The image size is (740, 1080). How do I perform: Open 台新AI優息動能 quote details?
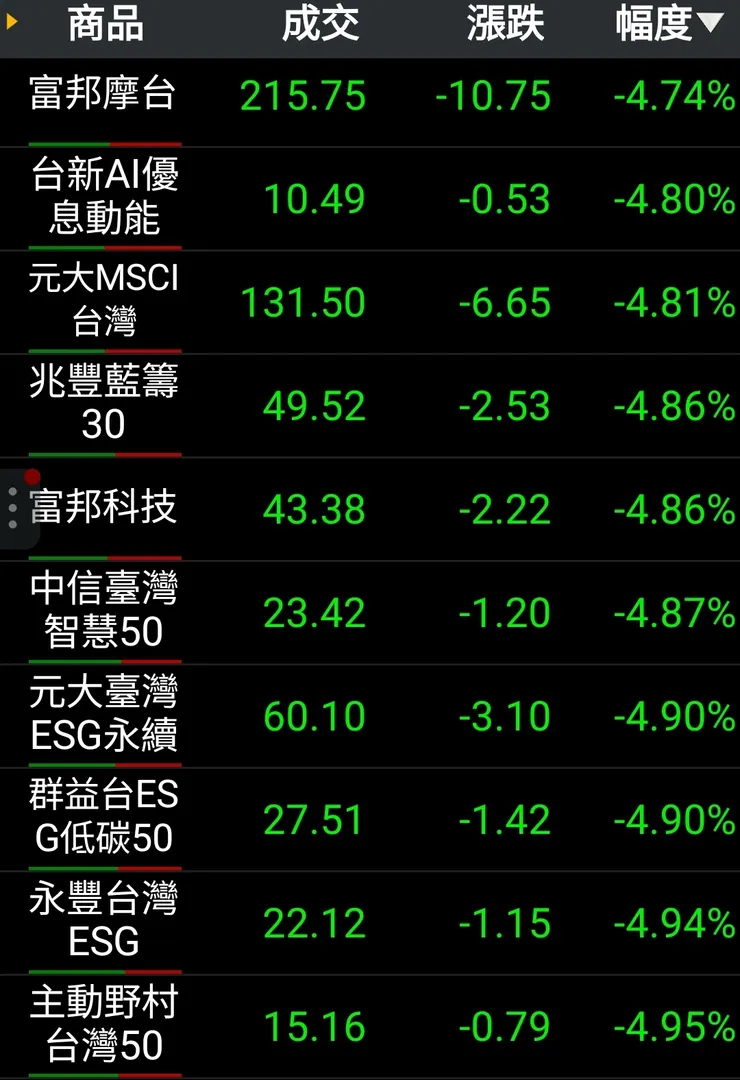pos(104,197)
